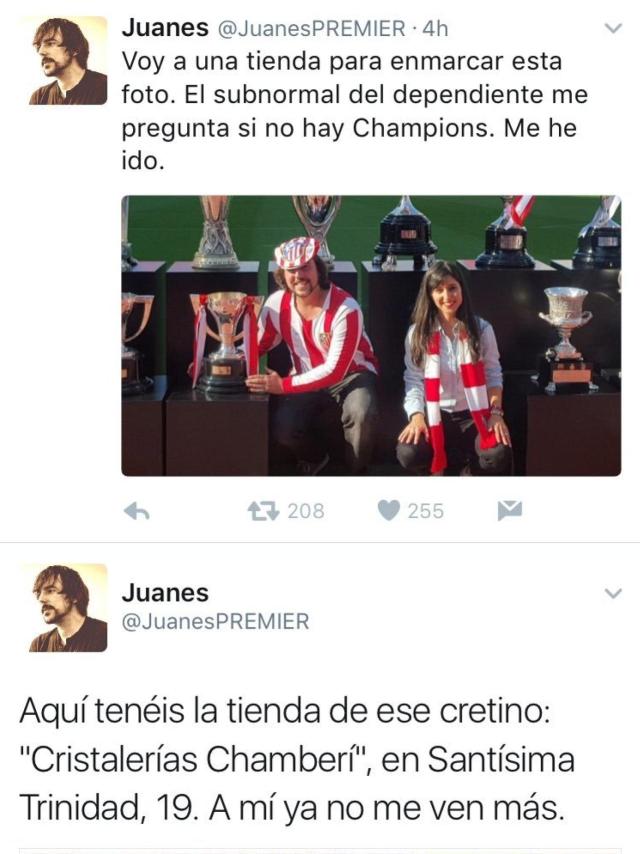This screenshot has height=854, width=640.
Task: Expand the chevron menu on the Cristalerías Chamberí tweet
Action: [613, 593]
